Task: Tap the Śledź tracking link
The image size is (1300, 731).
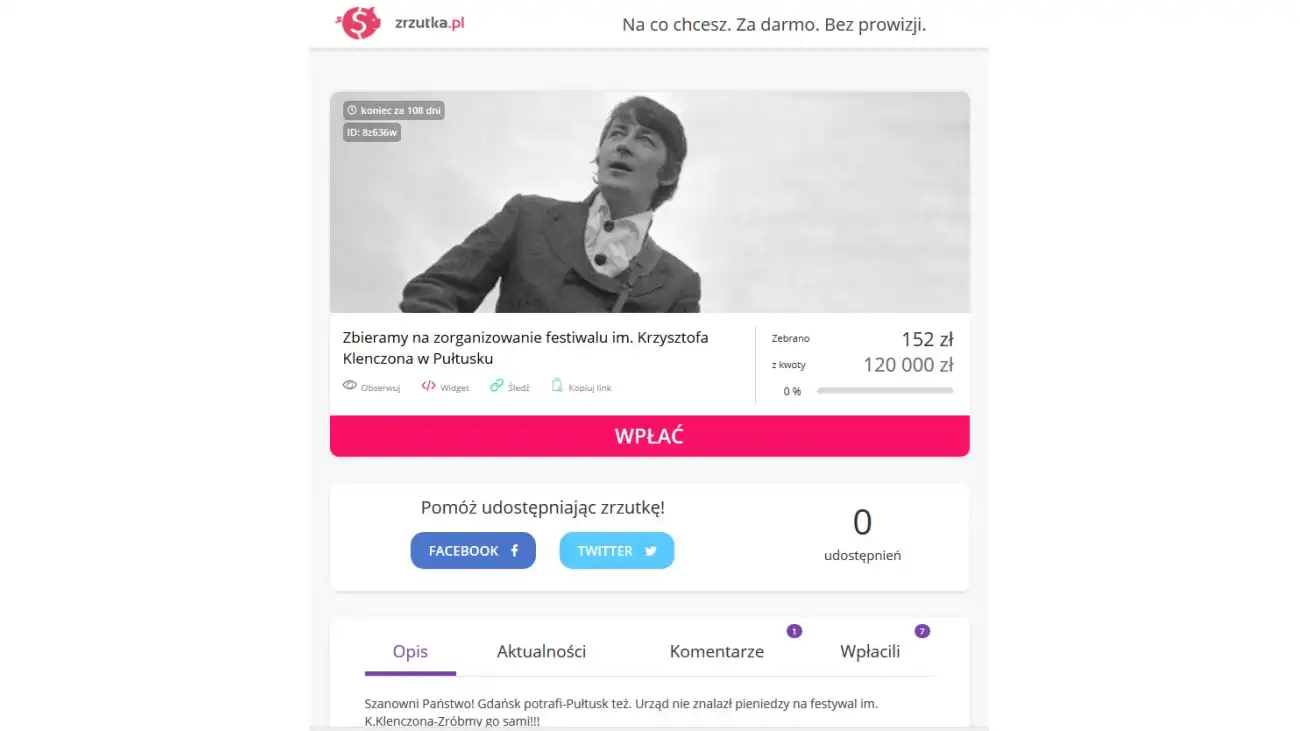Action: (x=510, y=387)
